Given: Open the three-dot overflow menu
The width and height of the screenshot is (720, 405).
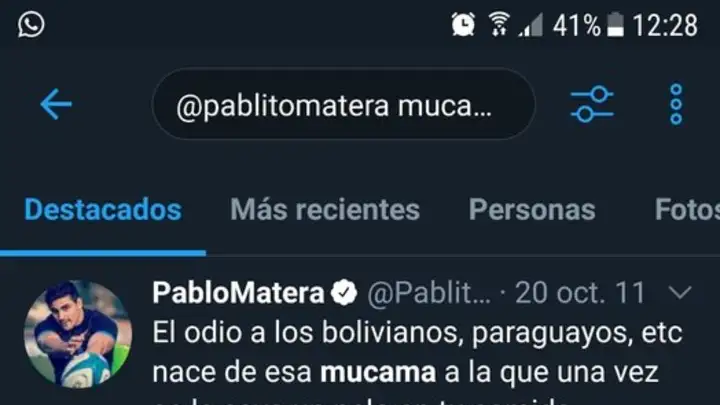Looking at the screenshot, I should pyautogui.click(x=676, y=104).
